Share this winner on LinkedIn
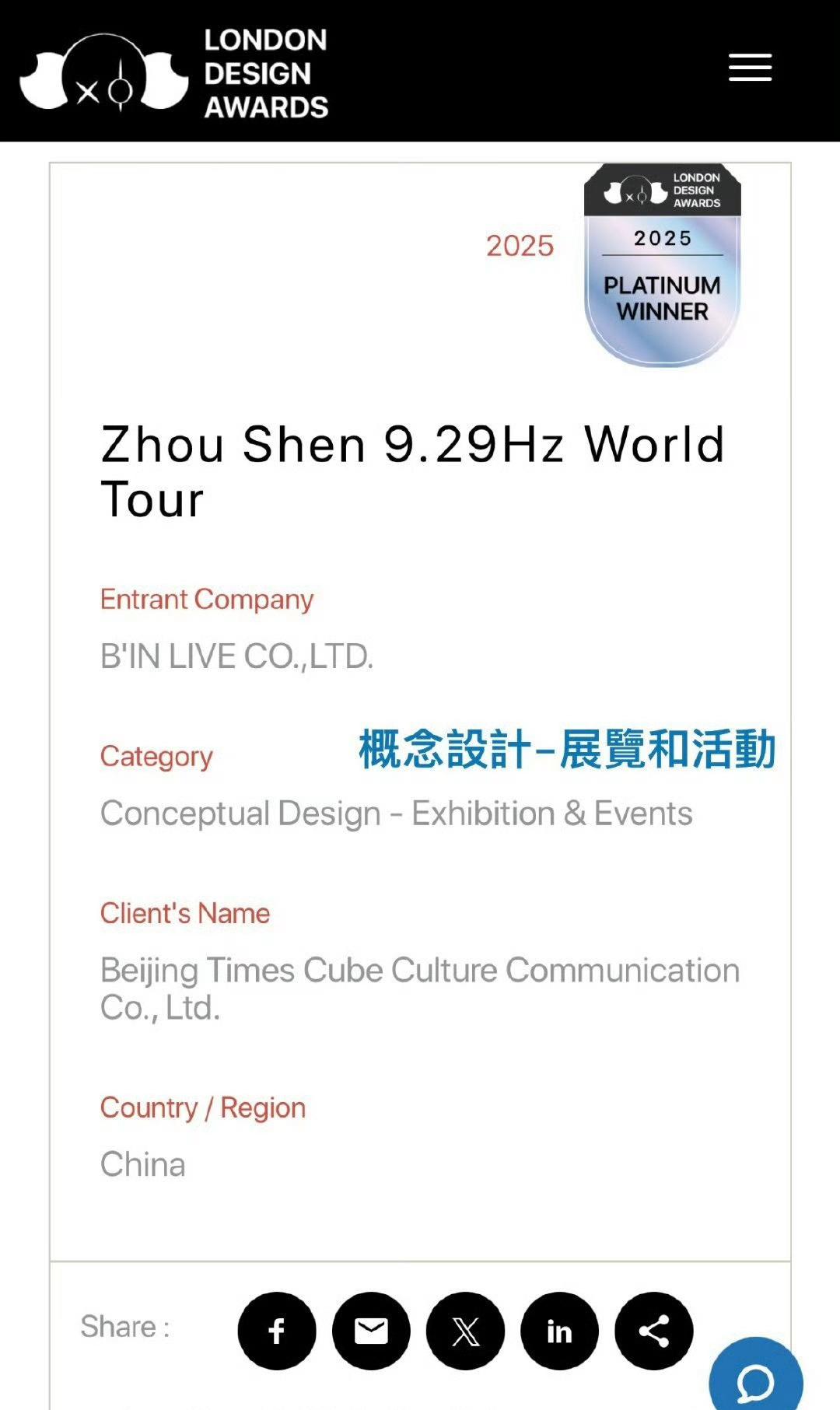The height and width of the screenshot is (1410, 840). click(559, 1331)
